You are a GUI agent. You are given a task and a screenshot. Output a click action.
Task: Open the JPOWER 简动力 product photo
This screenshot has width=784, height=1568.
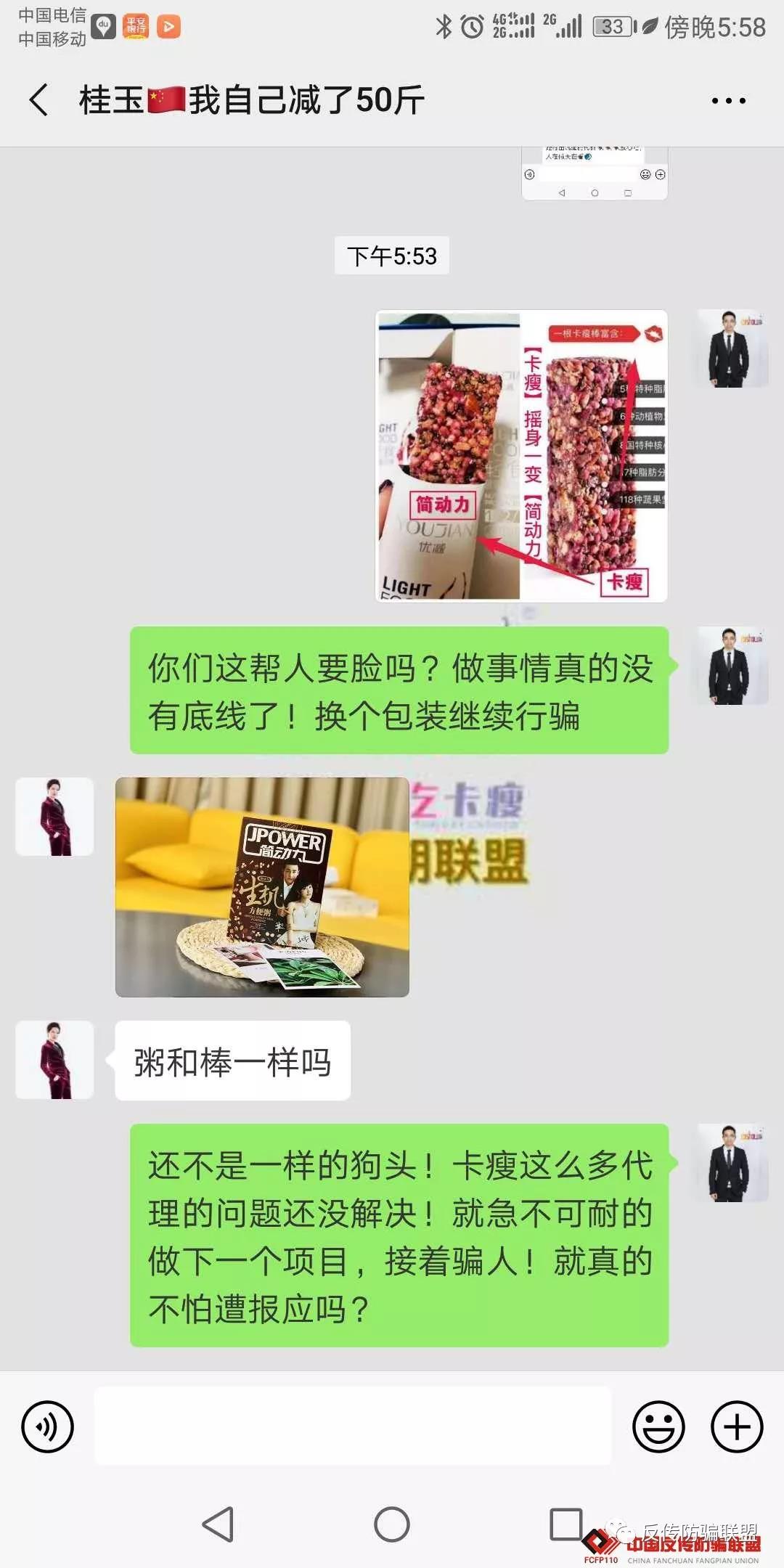tap(262, 886)
